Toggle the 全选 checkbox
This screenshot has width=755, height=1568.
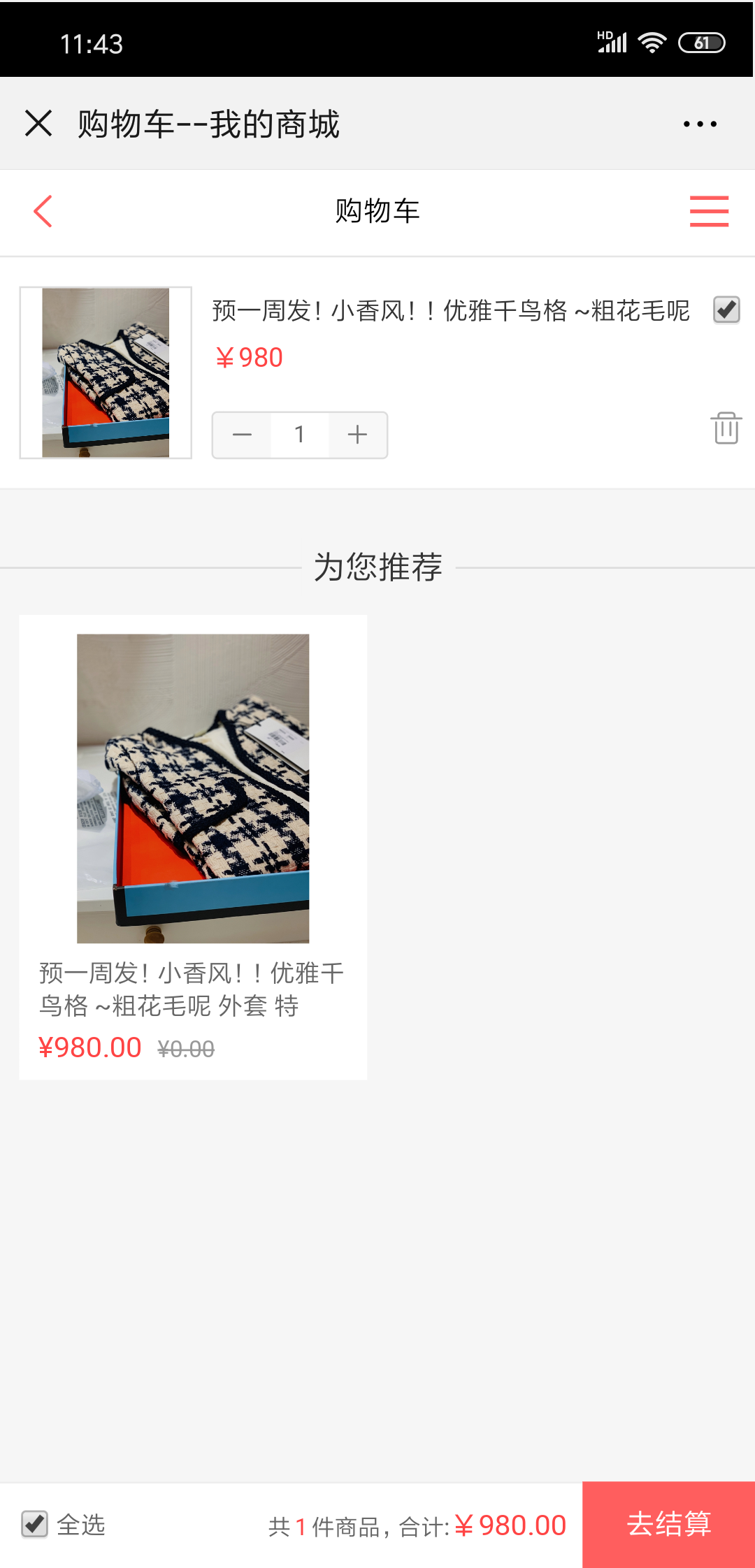coord(34,1524)
